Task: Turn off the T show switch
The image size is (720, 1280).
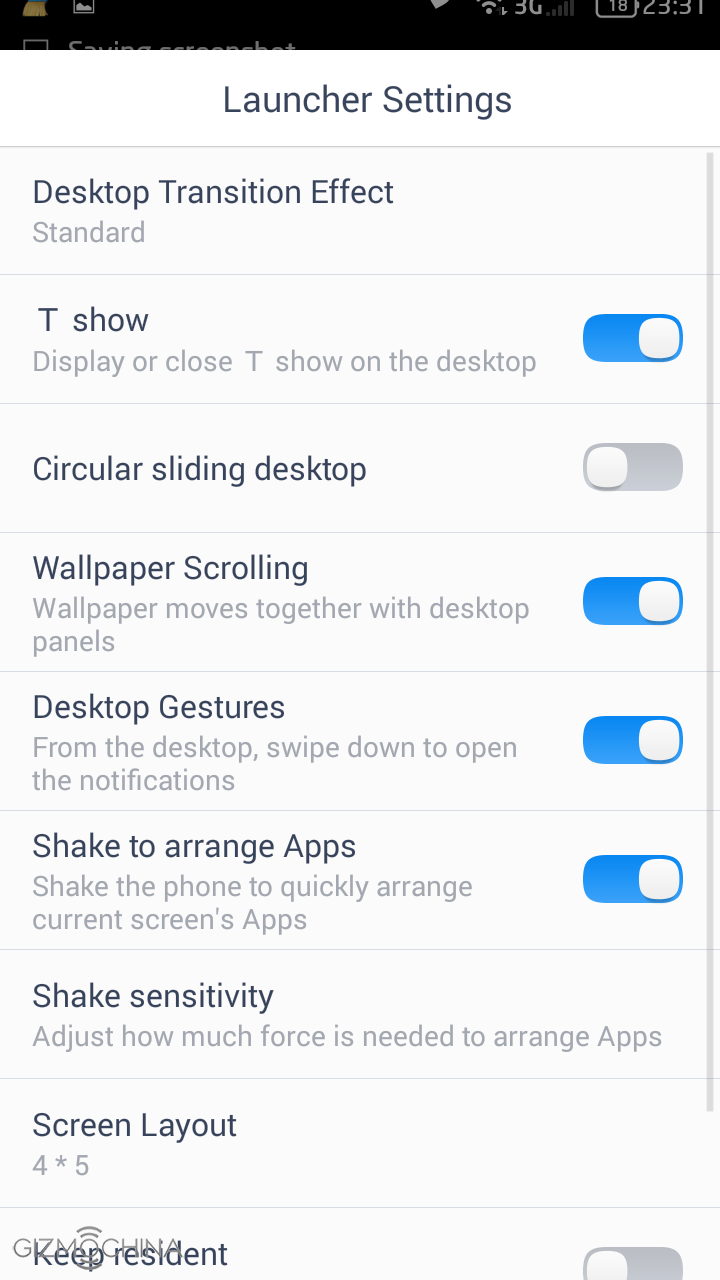Action: click(632, 338)
